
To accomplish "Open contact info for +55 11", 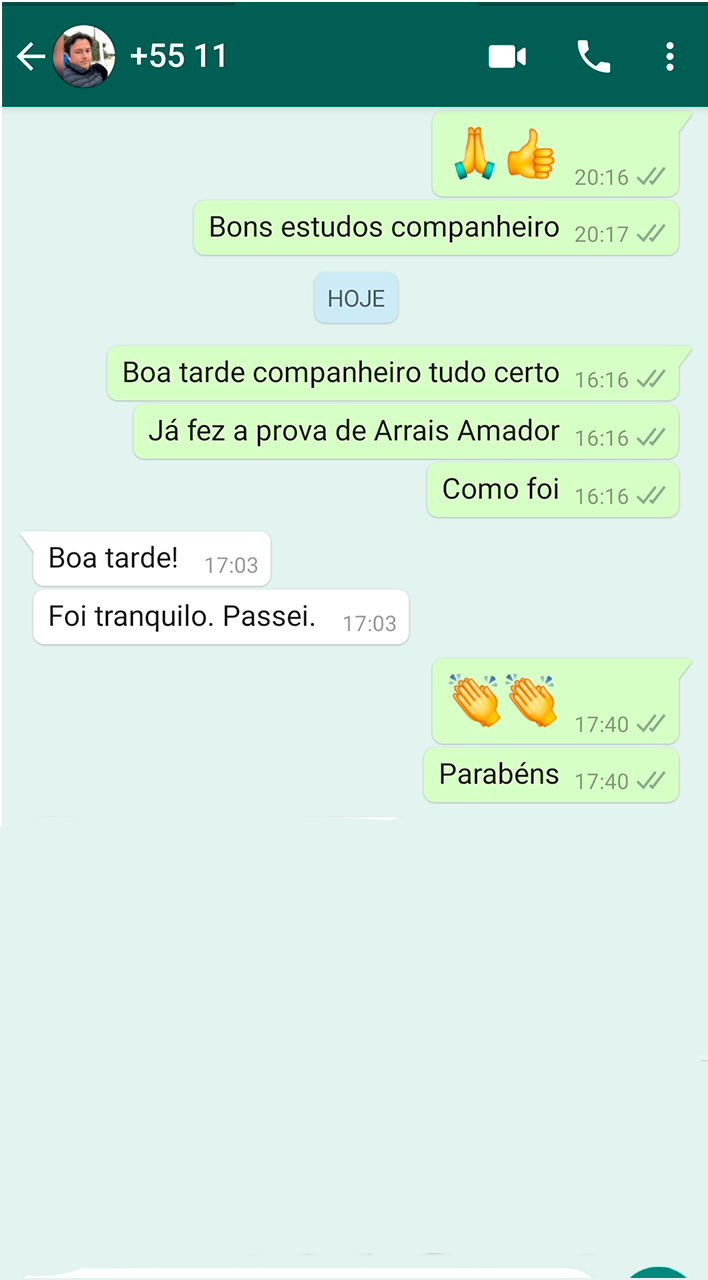I will coord(179,57).
